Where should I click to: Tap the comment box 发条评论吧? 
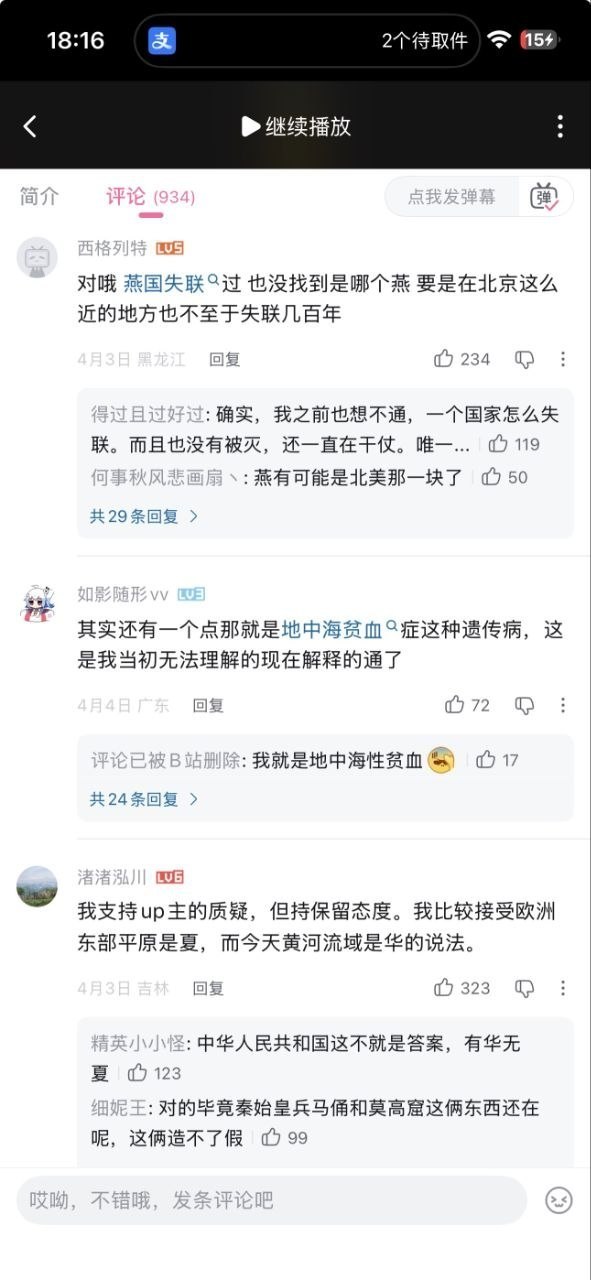271,1200
